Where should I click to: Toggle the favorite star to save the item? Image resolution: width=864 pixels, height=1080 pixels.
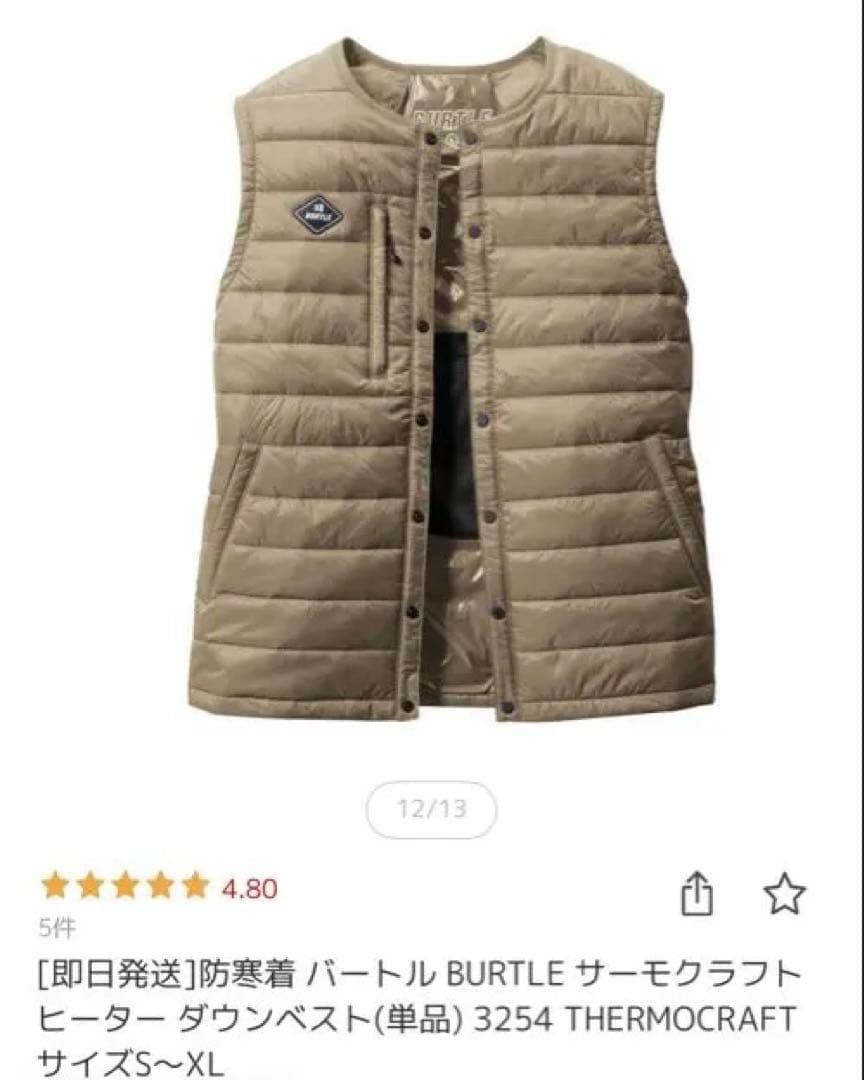pyautogui.click(x=786, y=893)
